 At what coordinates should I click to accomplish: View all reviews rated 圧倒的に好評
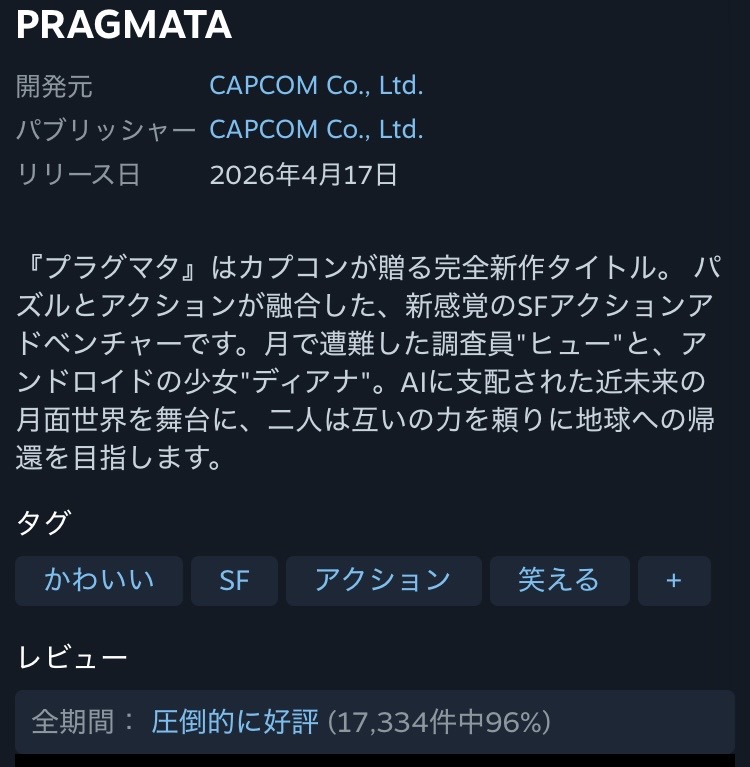[235, 721]
